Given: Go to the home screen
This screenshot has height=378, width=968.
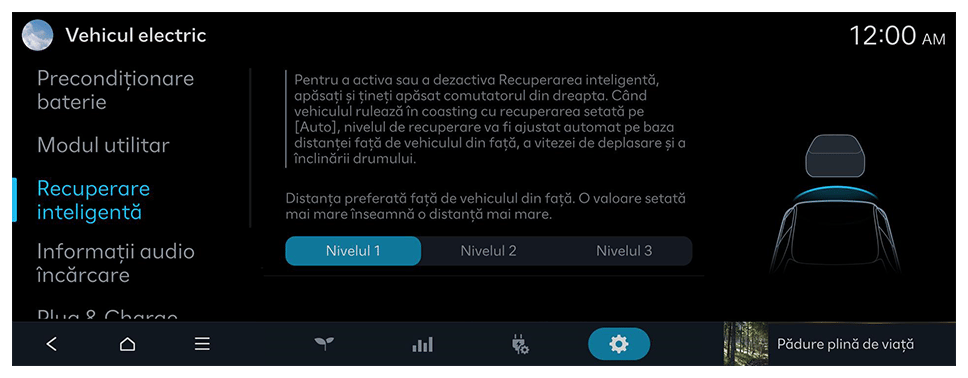Looking at the screenshot, I should click(127, 344).
